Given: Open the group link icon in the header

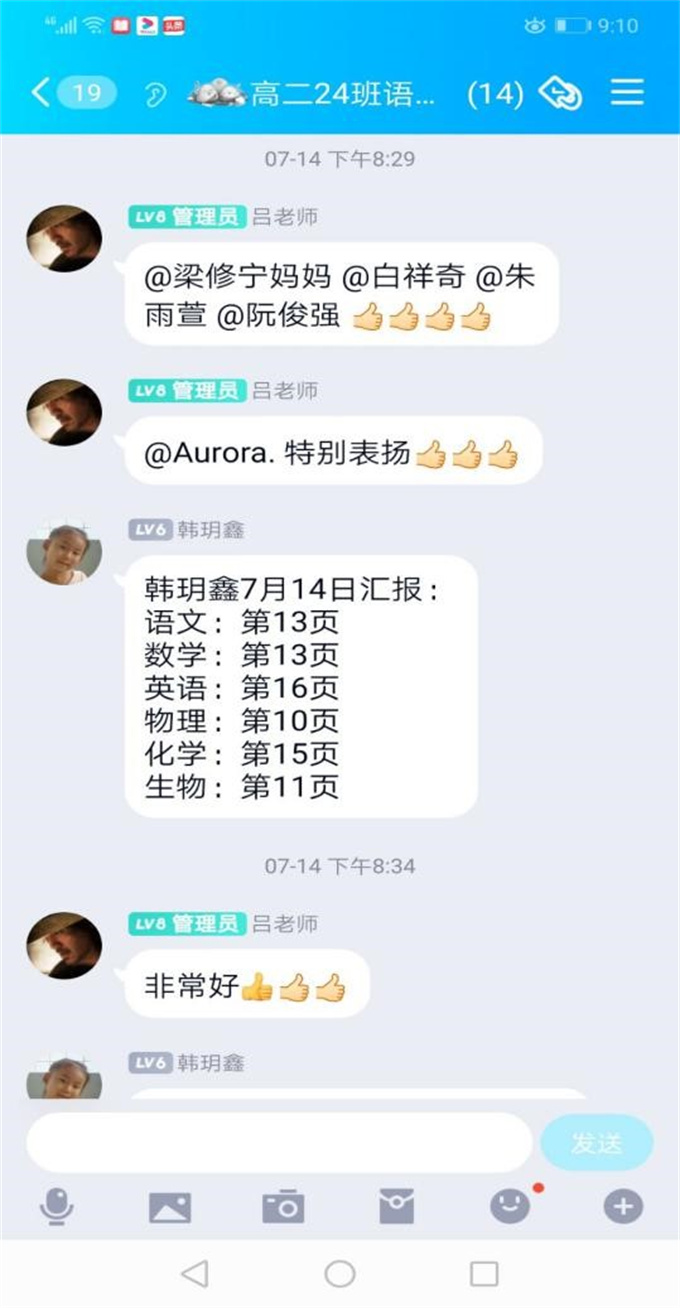Looking at the screenshot, I should (561, 94).
